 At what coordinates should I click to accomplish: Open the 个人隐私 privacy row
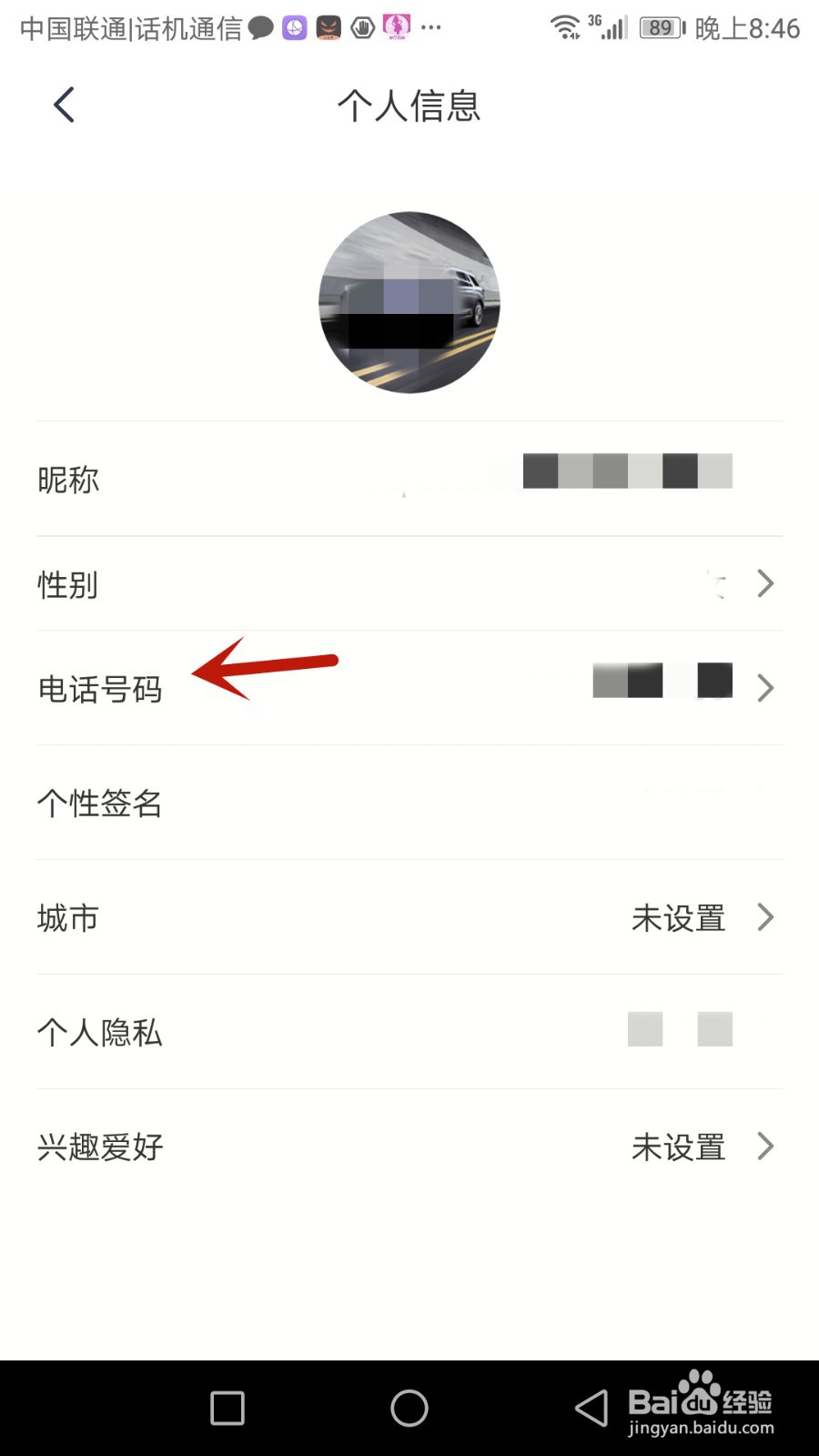409,1032
